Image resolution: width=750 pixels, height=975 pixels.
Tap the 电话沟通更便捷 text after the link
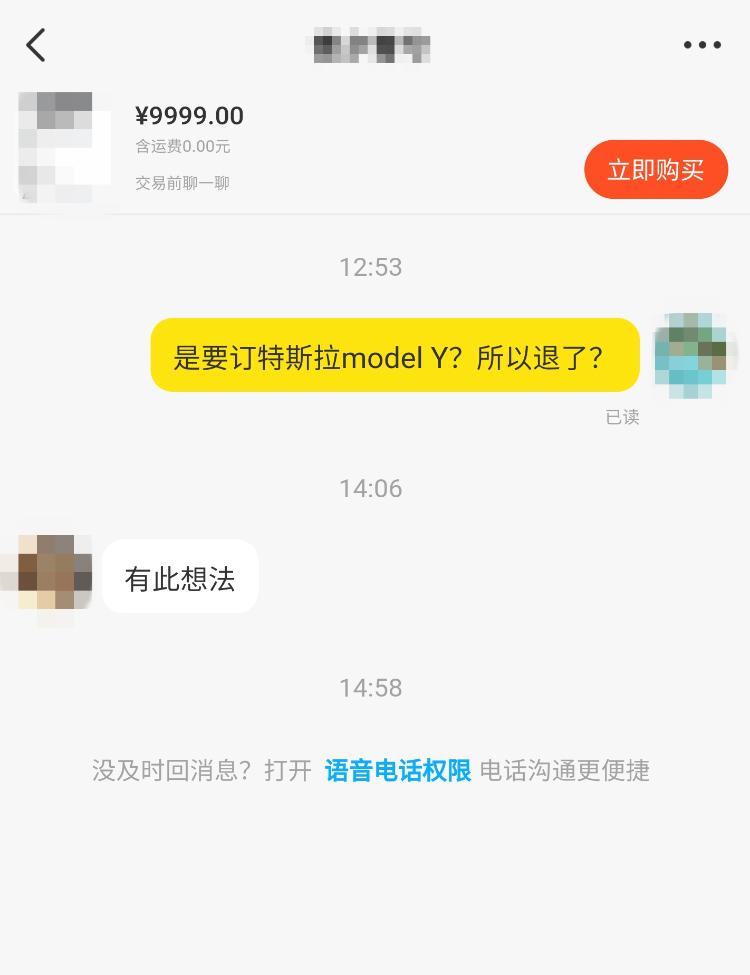point(565,770)
